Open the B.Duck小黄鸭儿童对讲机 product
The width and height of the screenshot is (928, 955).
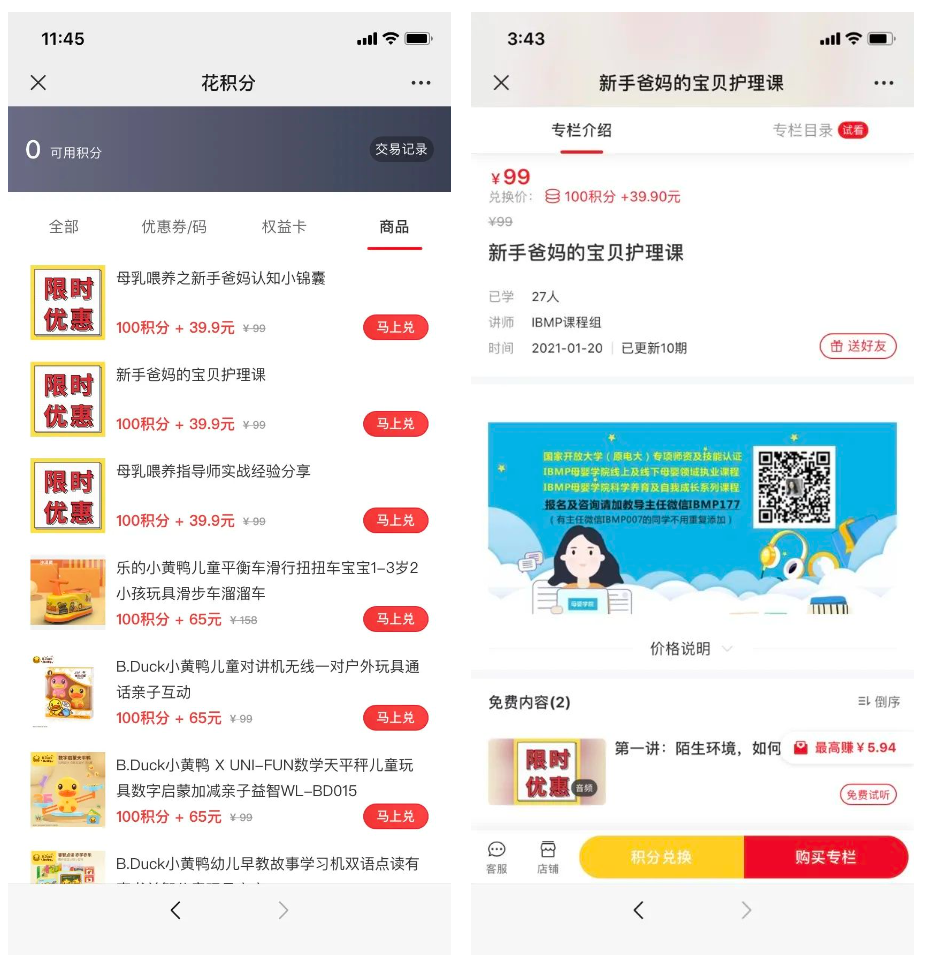[267, 678]
